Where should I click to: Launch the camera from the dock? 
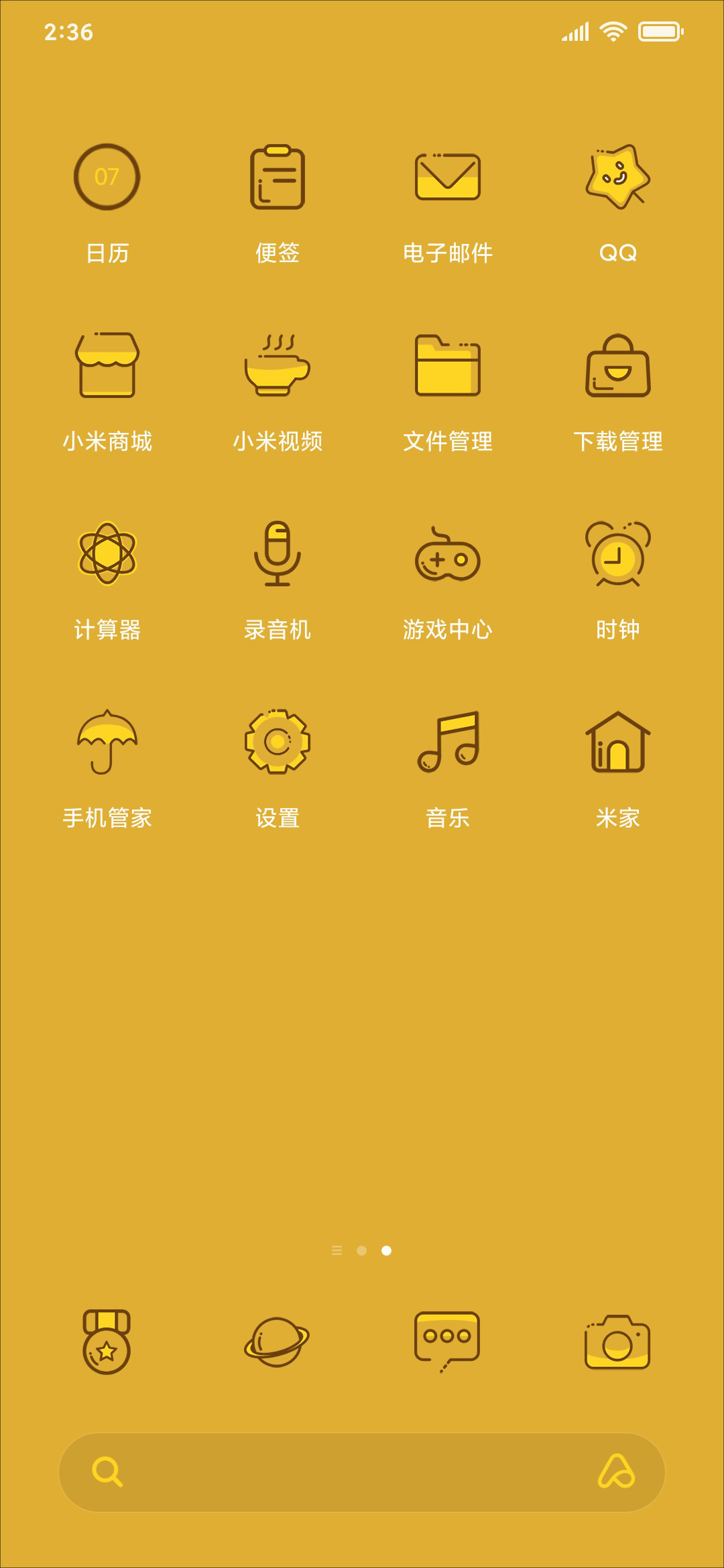click(x=617, y=1342)
